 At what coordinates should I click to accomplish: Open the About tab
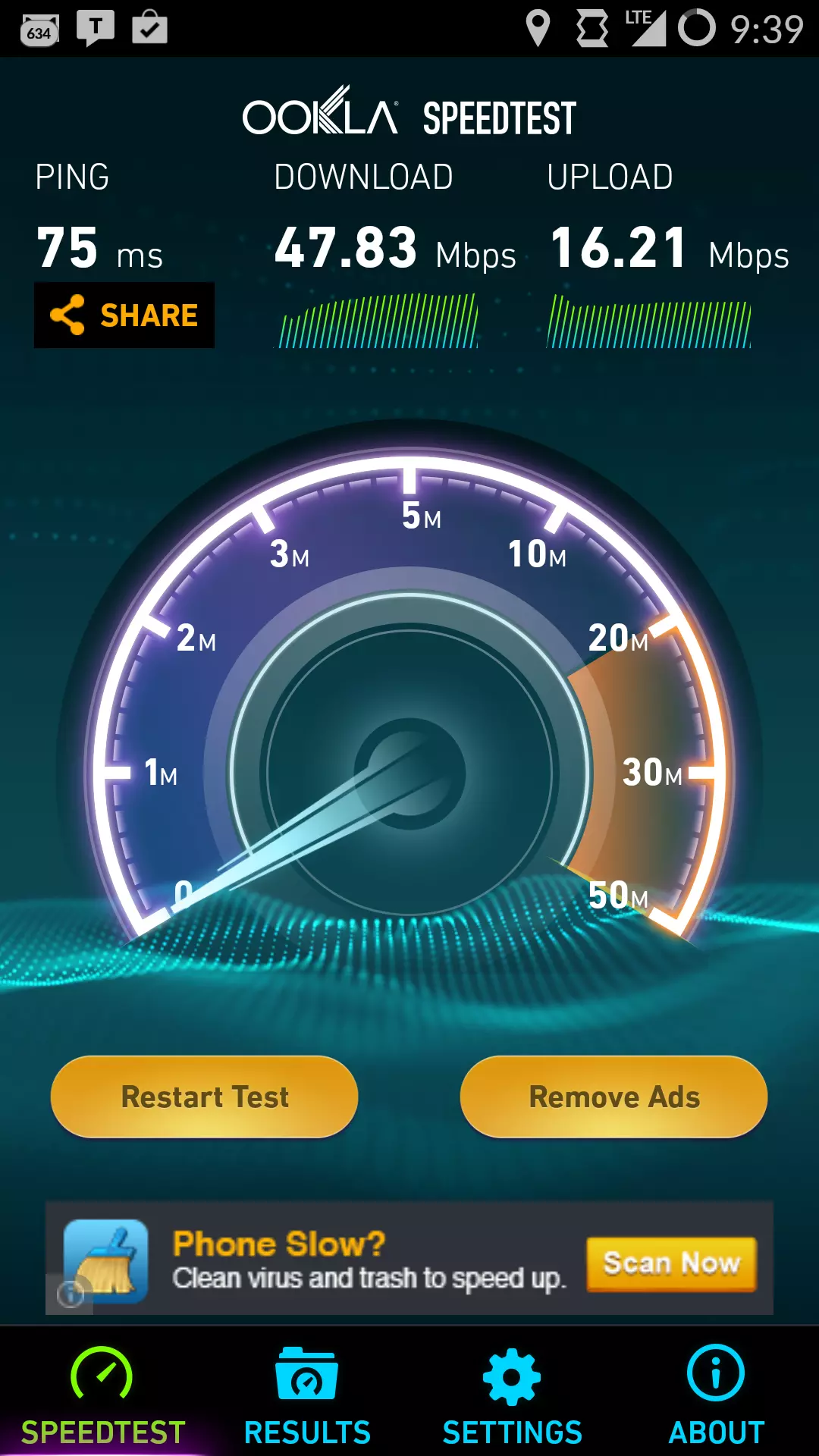click(x=716, y=1395)
